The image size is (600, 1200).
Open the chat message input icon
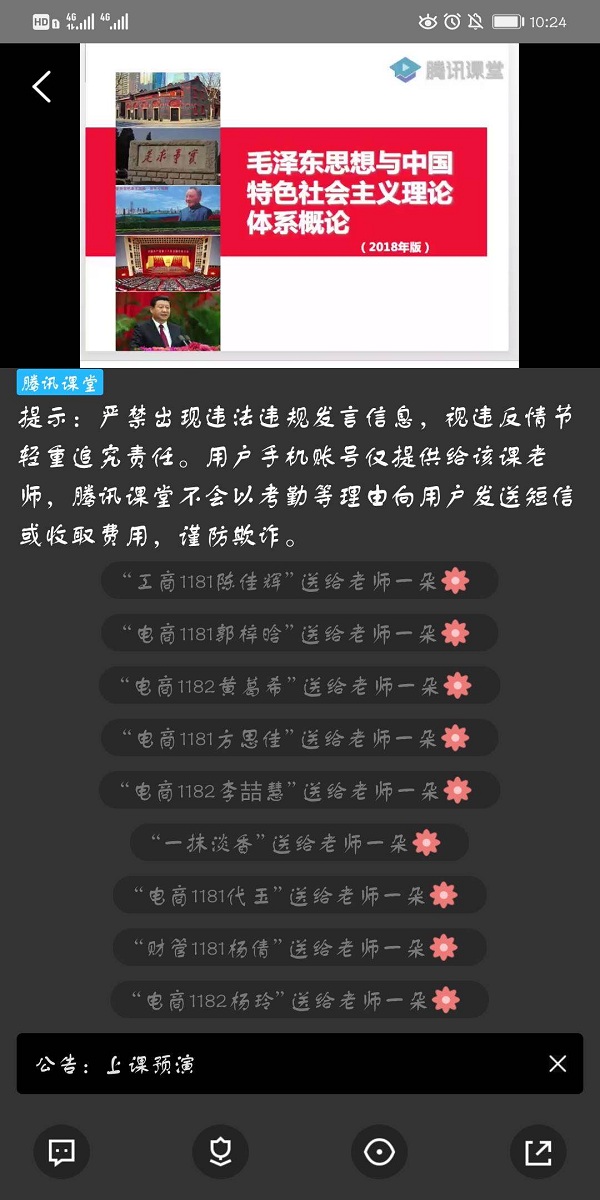point(62,1152)
